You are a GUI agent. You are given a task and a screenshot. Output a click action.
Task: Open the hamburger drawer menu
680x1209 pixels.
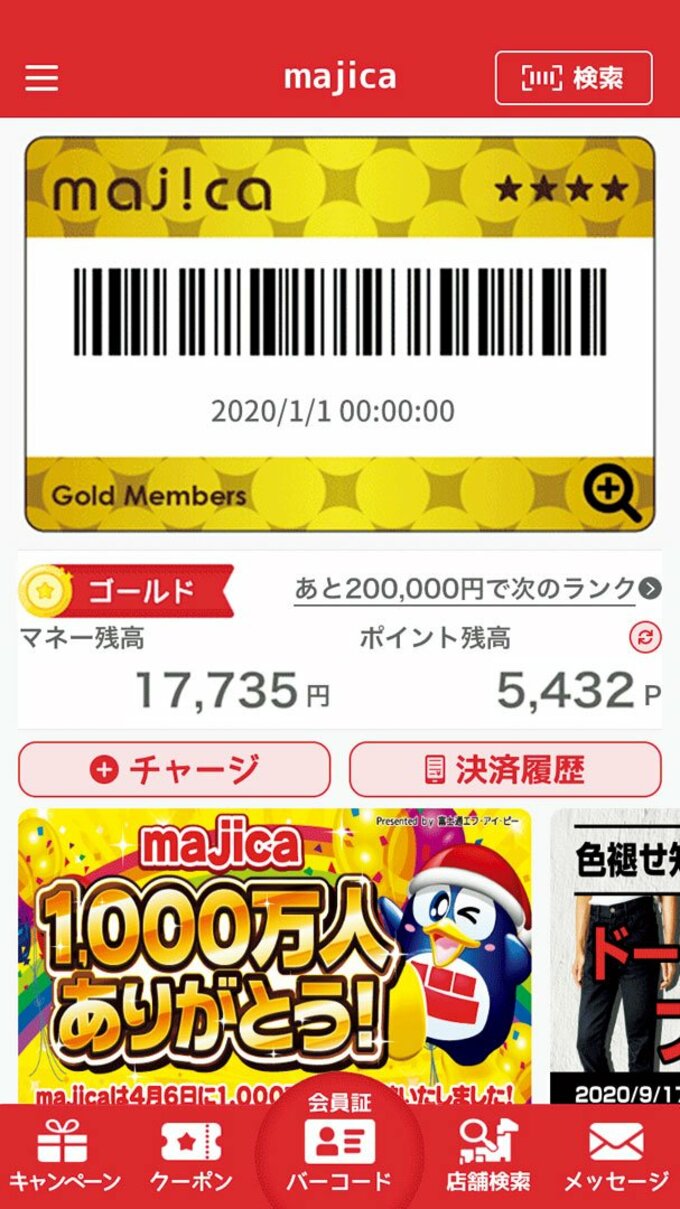point(41,78)
